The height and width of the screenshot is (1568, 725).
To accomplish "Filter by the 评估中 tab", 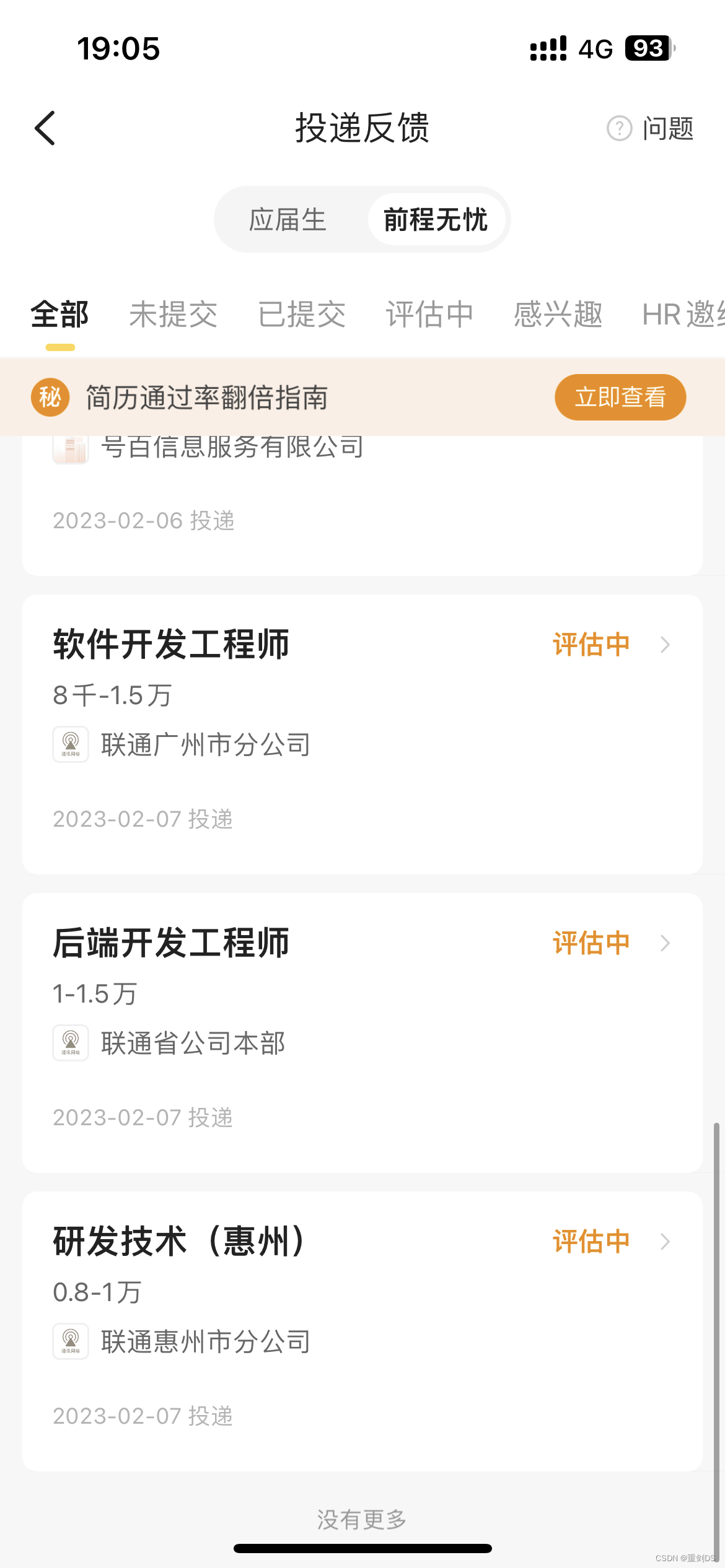I will pyautogui.click(x=429, y=315).
